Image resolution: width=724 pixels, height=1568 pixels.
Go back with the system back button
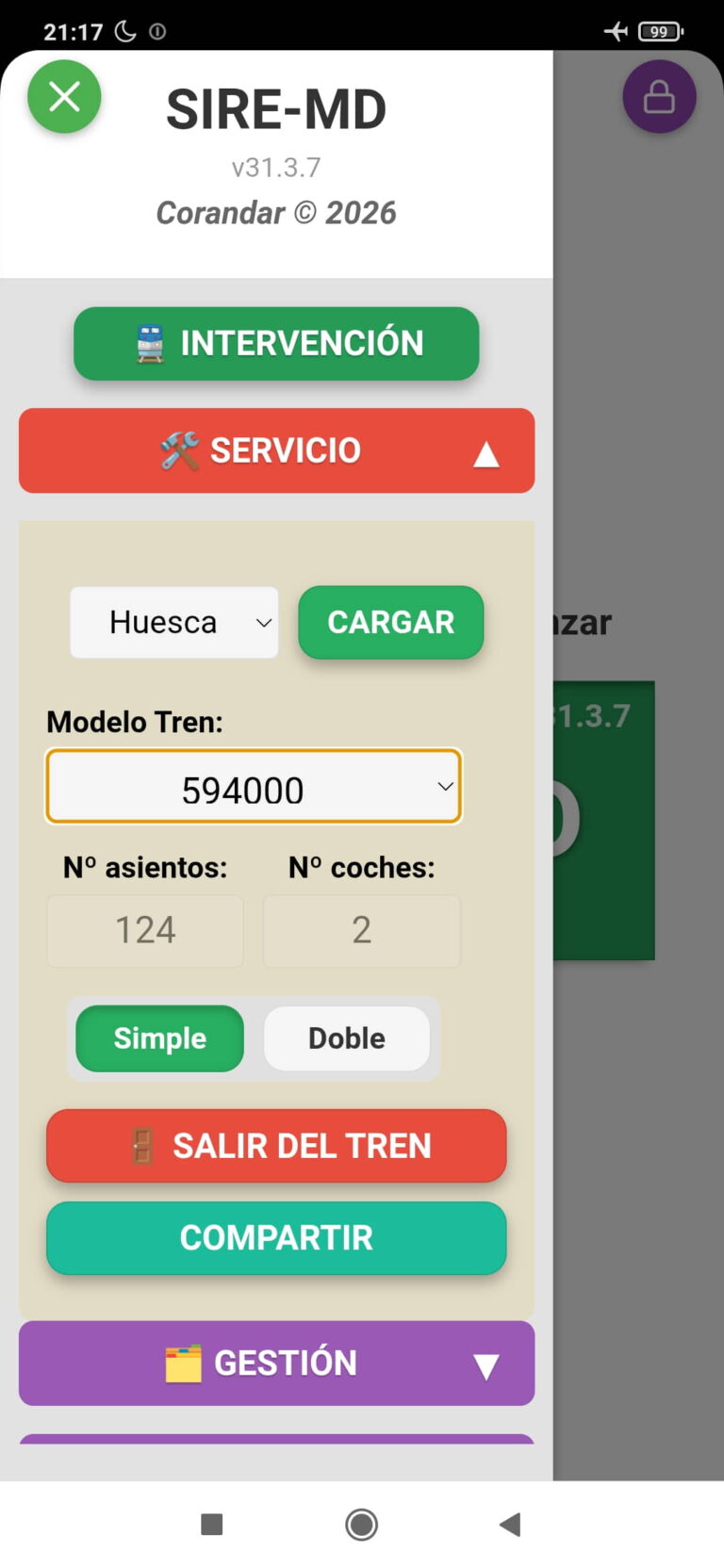tap(510, 1524)
